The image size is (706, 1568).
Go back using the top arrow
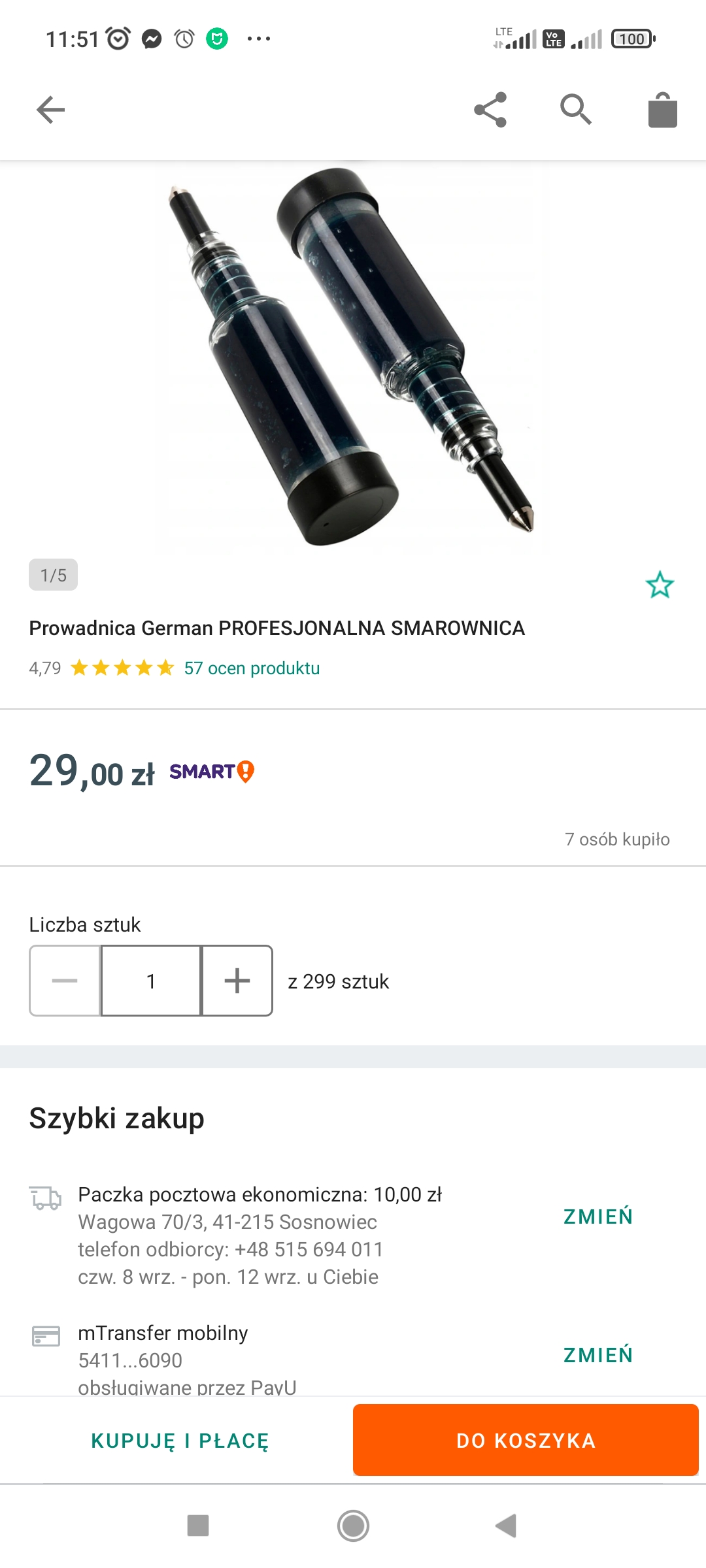[51, 110]
